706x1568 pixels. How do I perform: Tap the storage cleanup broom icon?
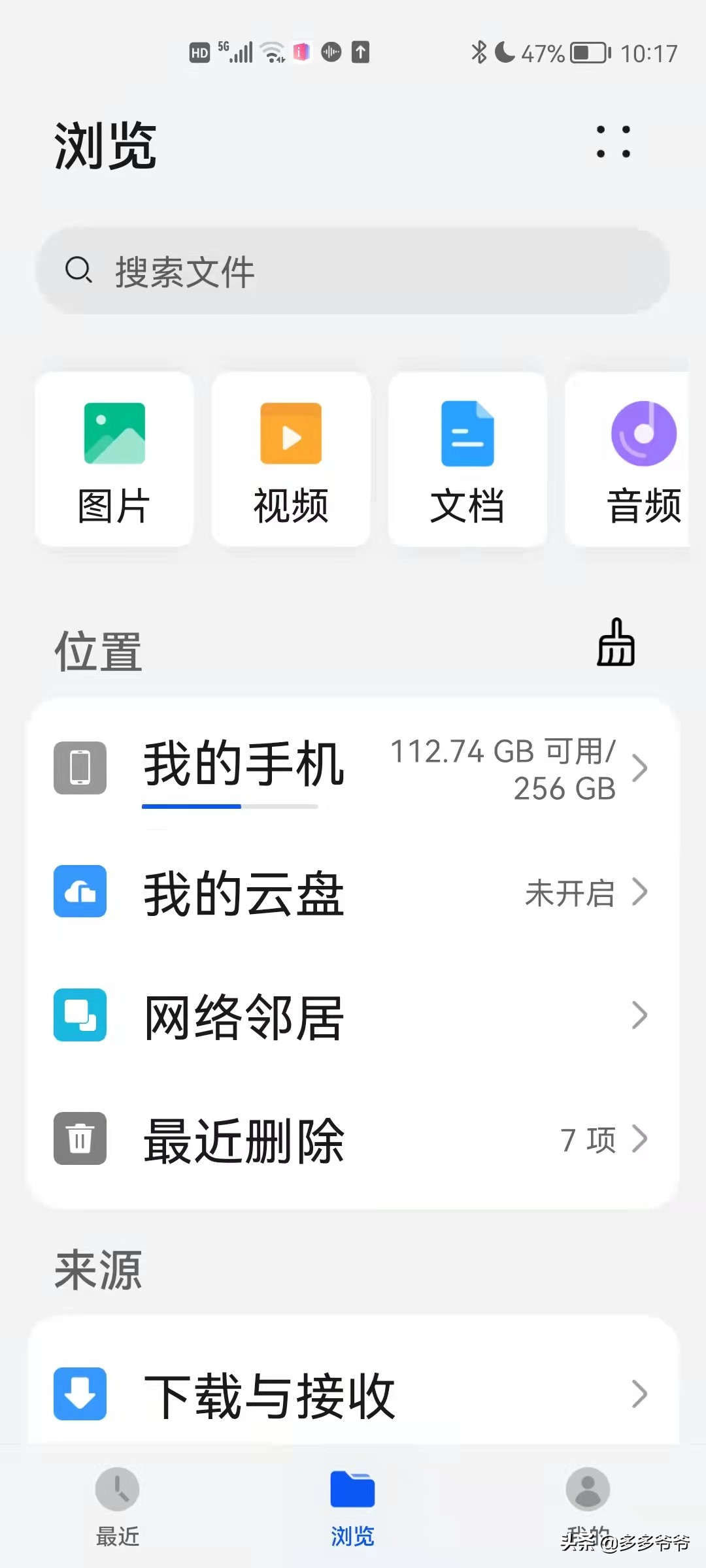pyautogui.click(x=615, y=647)
